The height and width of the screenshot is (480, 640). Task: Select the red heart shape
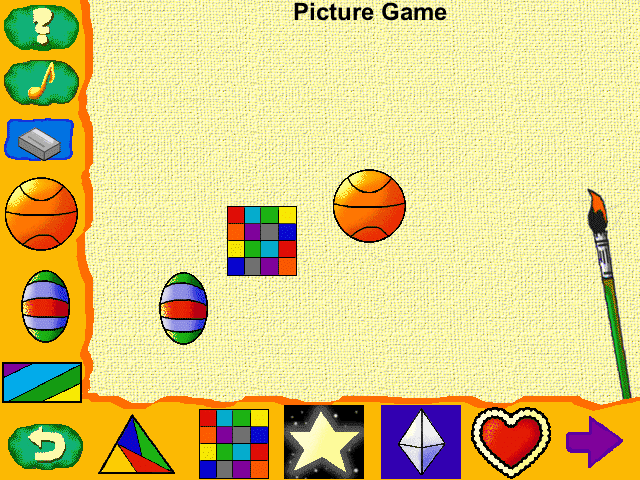click(511, 442)
